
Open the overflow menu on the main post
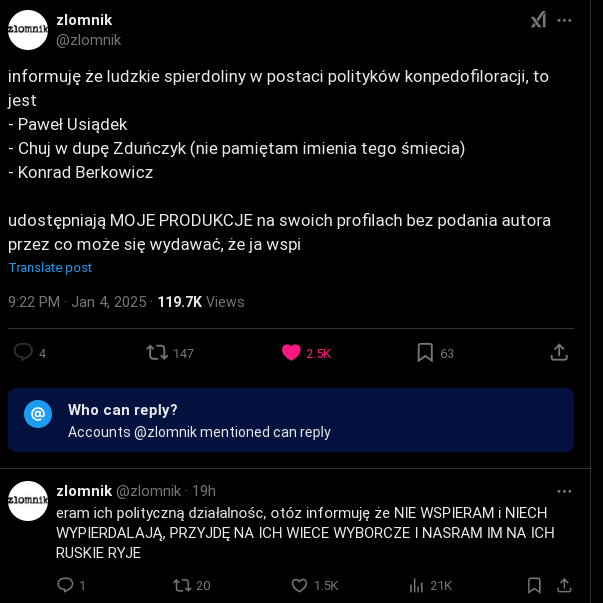564,20
